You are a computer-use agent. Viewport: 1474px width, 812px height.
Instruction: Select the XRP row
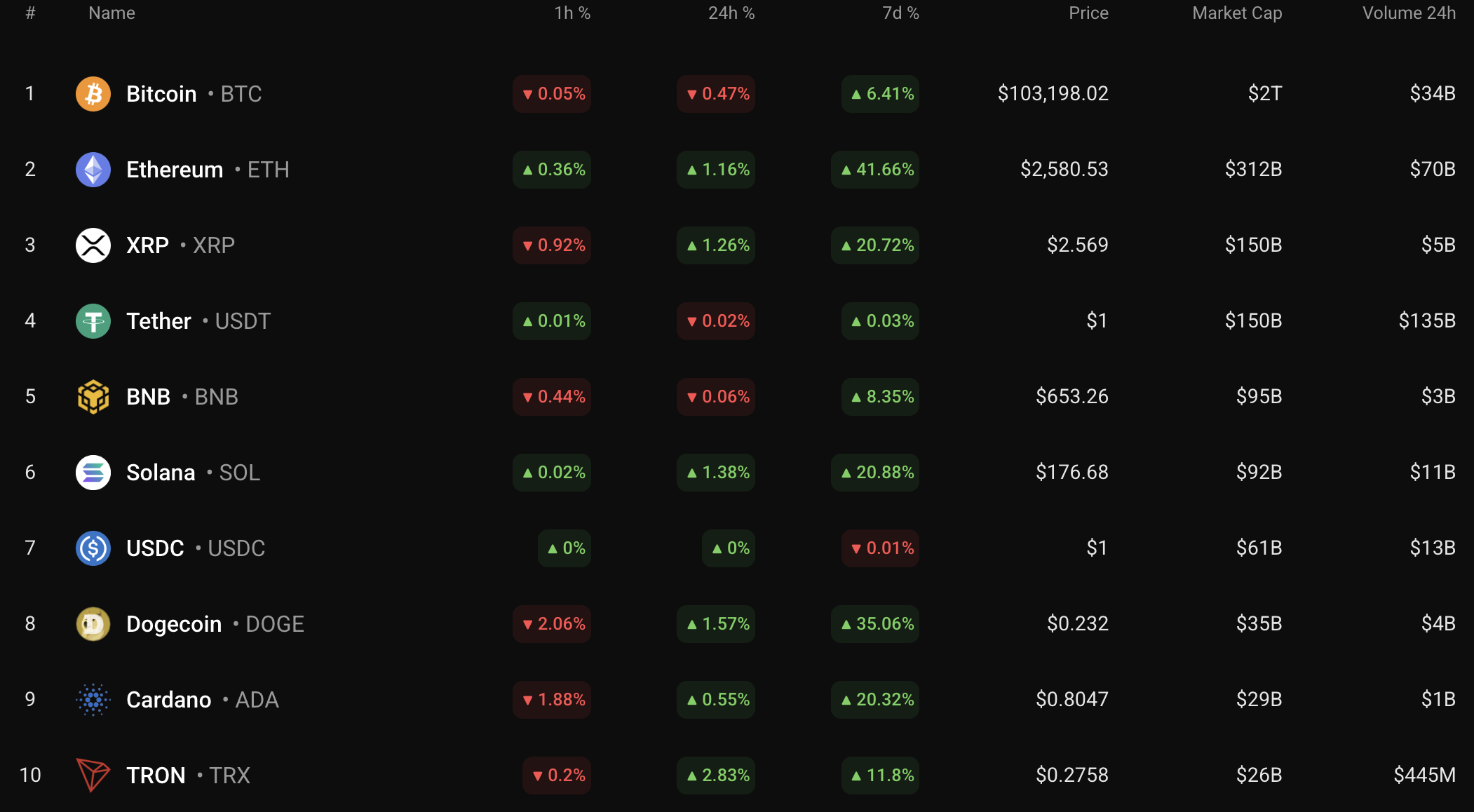pyautogui.click(x=147, y=245)
